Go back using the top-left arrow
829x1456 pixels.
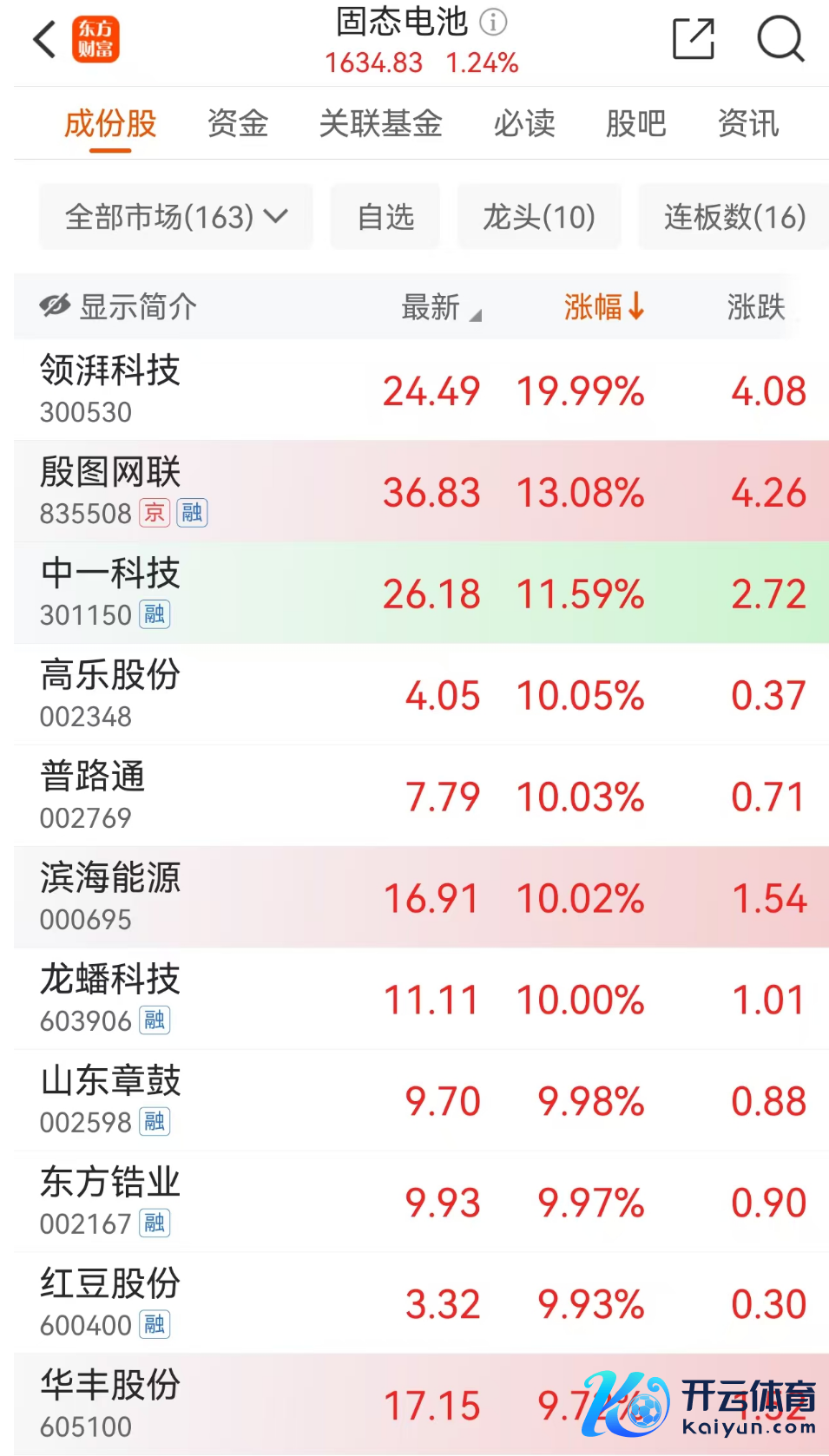point(45,40)
